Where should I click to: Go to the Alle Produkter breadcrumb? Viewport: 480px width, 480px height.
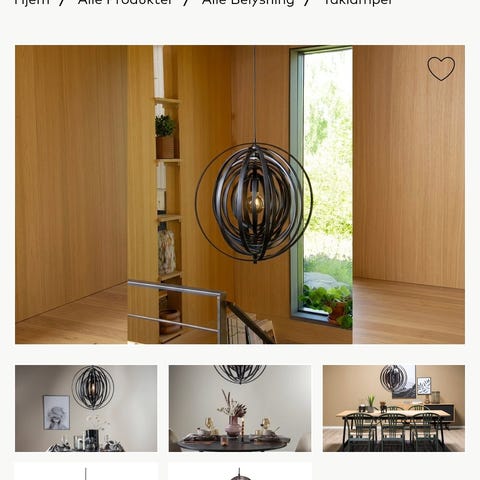point(125,2)
